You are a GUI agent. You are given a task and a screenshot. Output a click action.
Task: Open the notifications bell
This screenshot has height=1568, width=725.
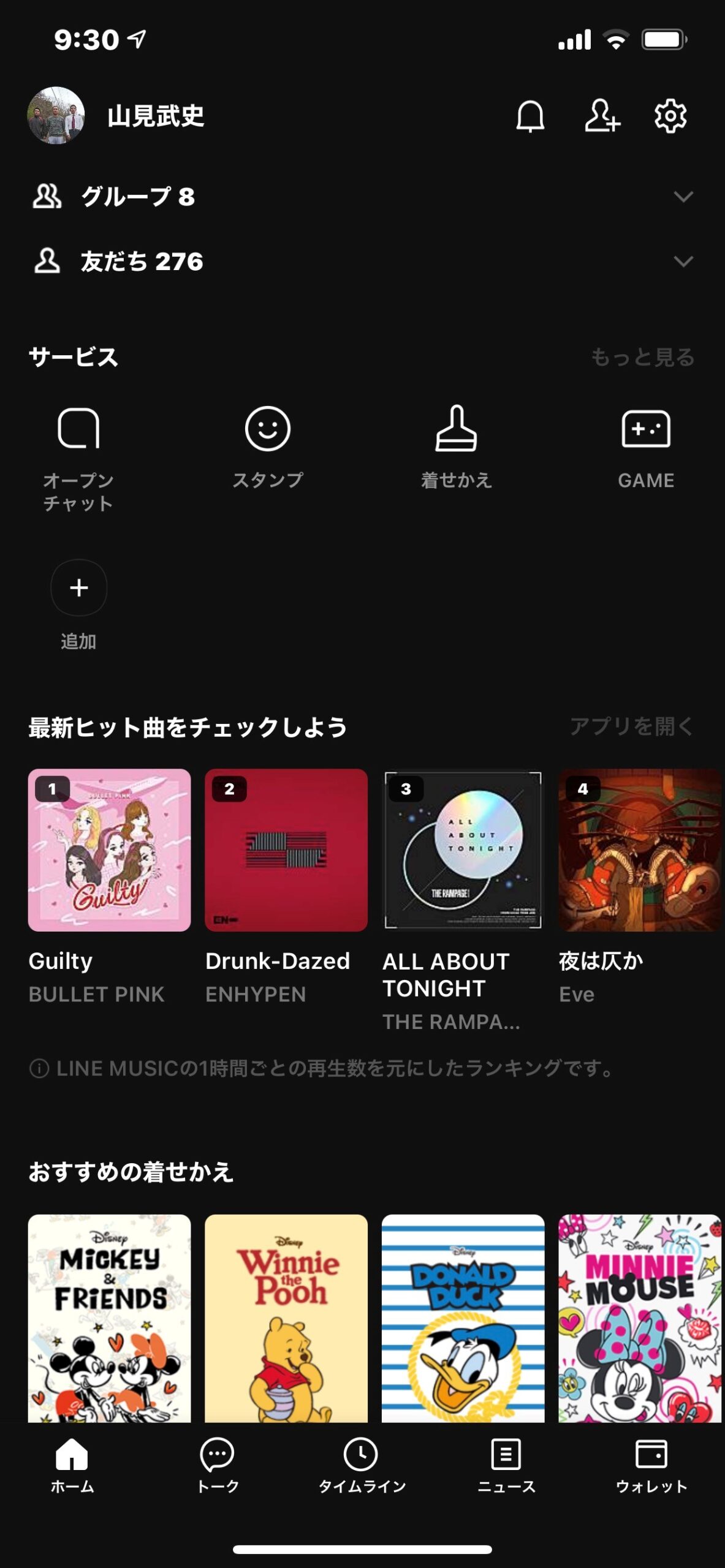[530, 116]
